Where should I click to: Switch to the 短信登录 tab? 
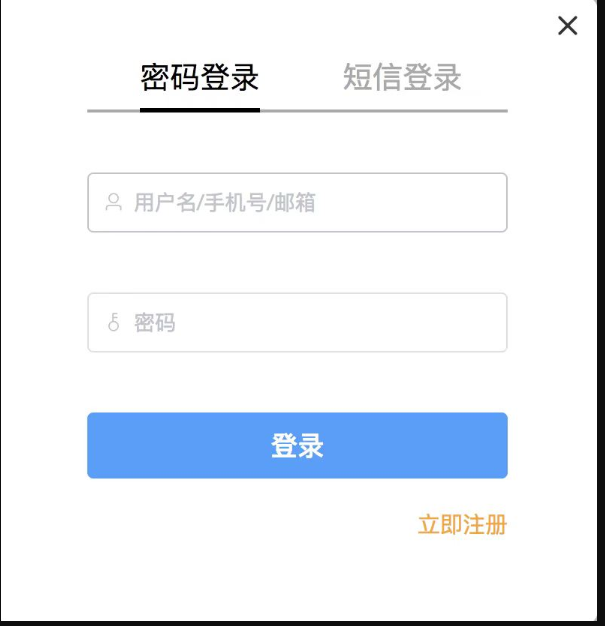(402, 78)
